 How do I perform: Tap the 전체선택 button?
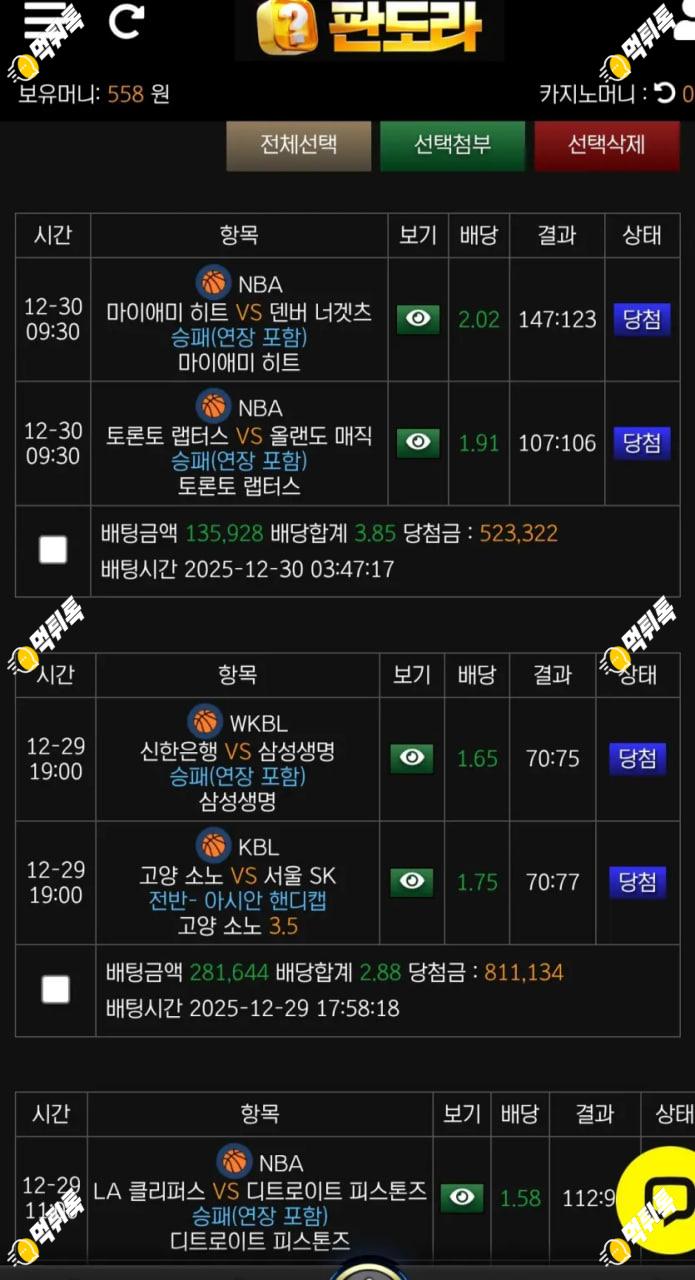coord(298,145)
